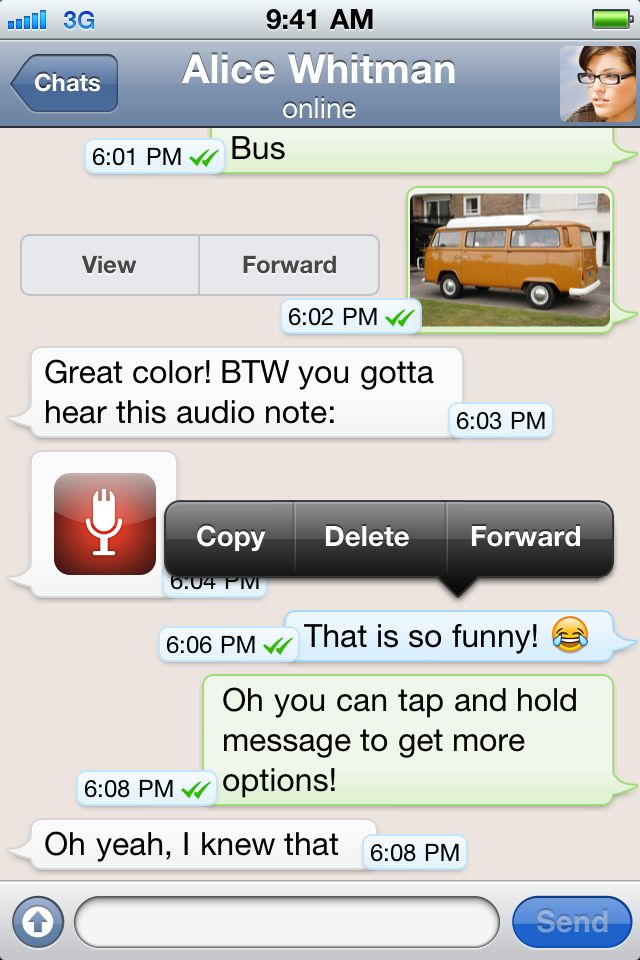Go back to Chats list

[x=65, y=83]
